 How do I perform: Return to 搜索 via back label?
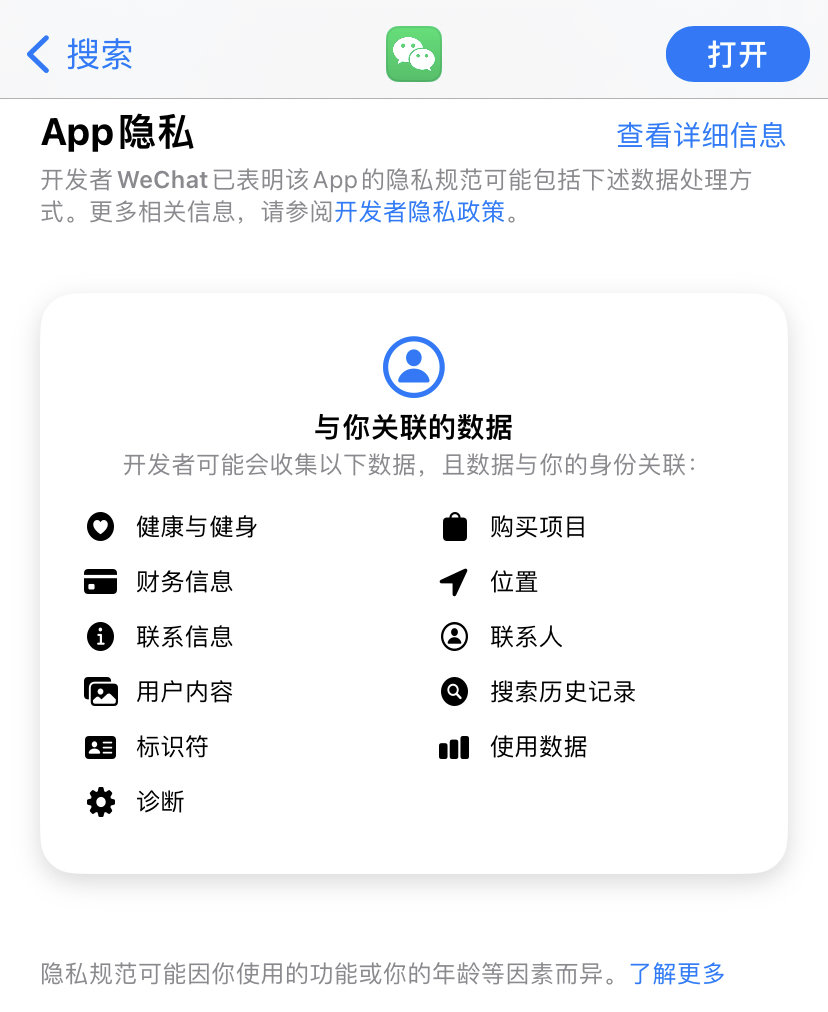coord(100,55)
